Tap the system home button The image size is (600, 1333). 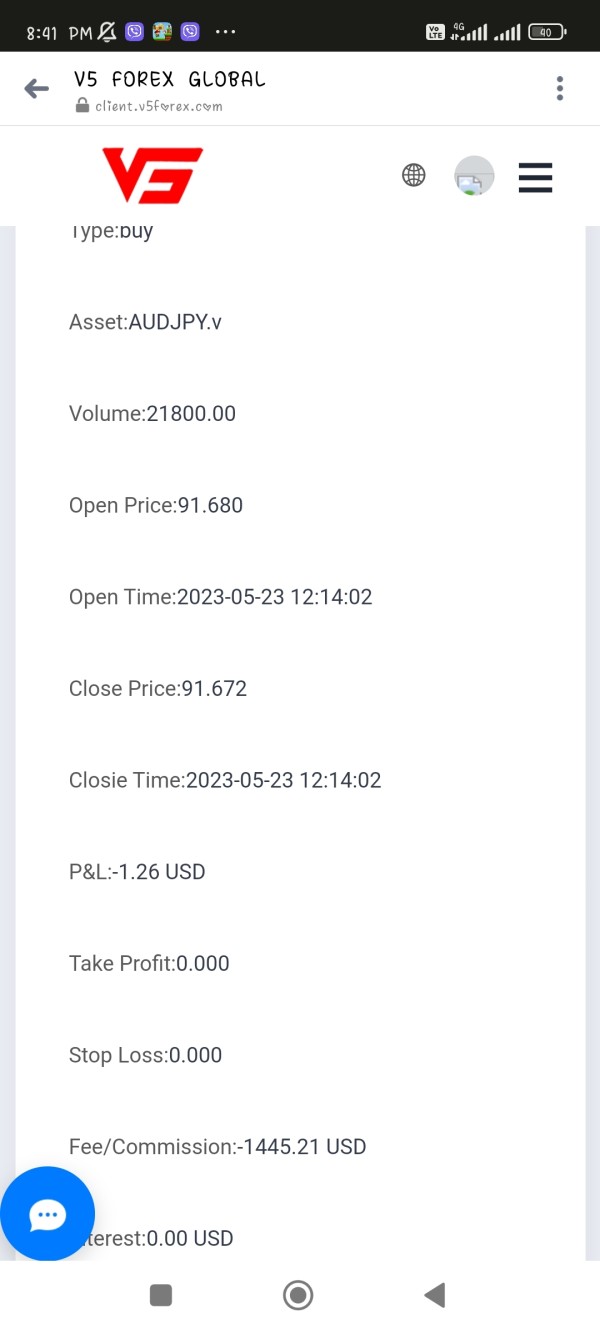pyautogui.click(x=298, y=1295)
